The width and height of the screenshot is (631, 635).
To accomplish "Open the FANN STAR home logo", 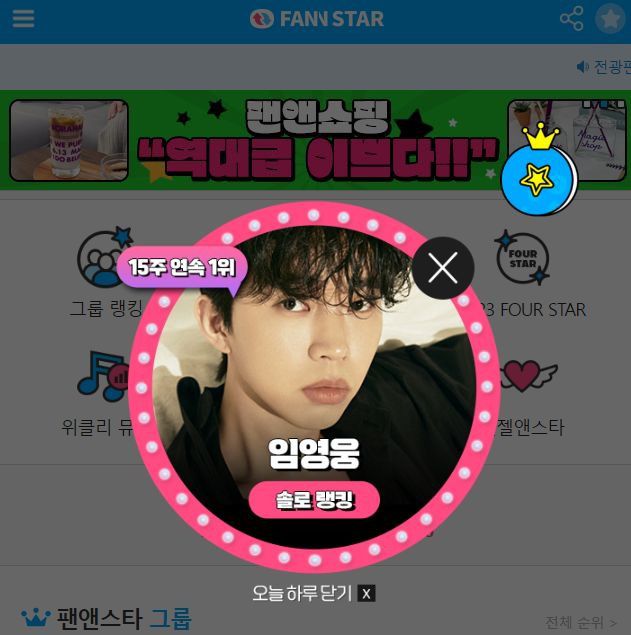I will (316, 19).
